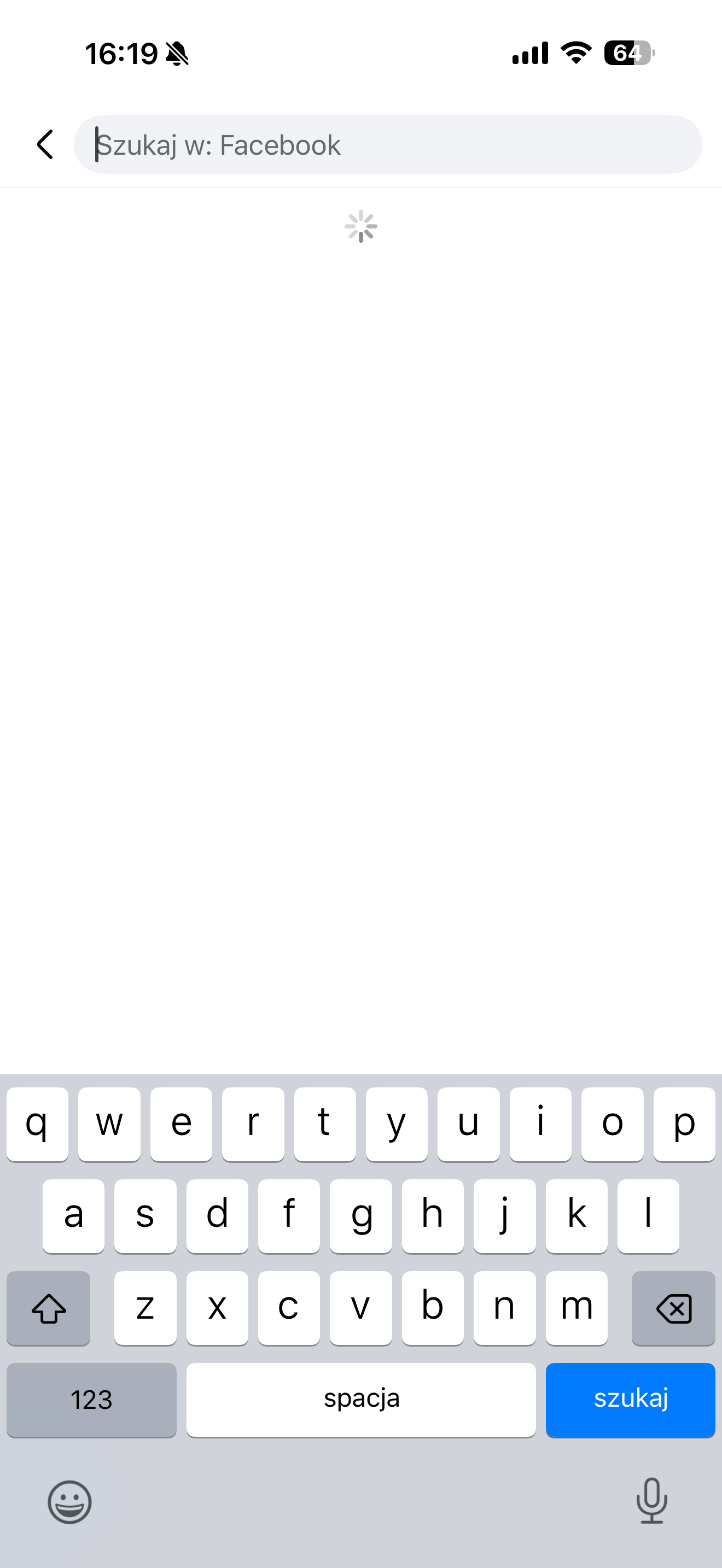Switch keyboard to 123 numbers layout
This screenshot has height=1568, width=722.
[91, 1400]
